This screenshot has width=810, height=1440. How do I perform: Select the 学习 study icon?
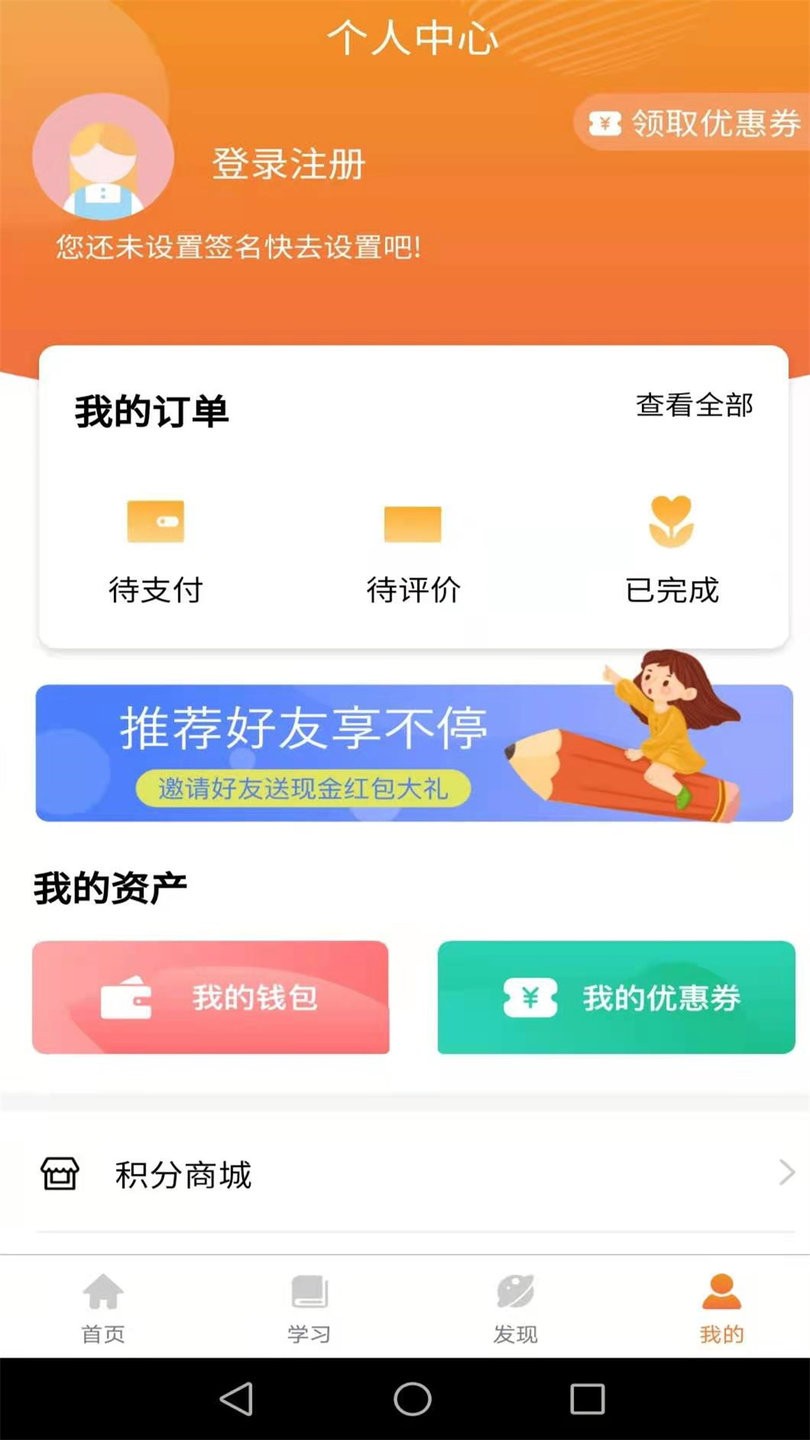pyautogui.click(x=309, y=1294)
